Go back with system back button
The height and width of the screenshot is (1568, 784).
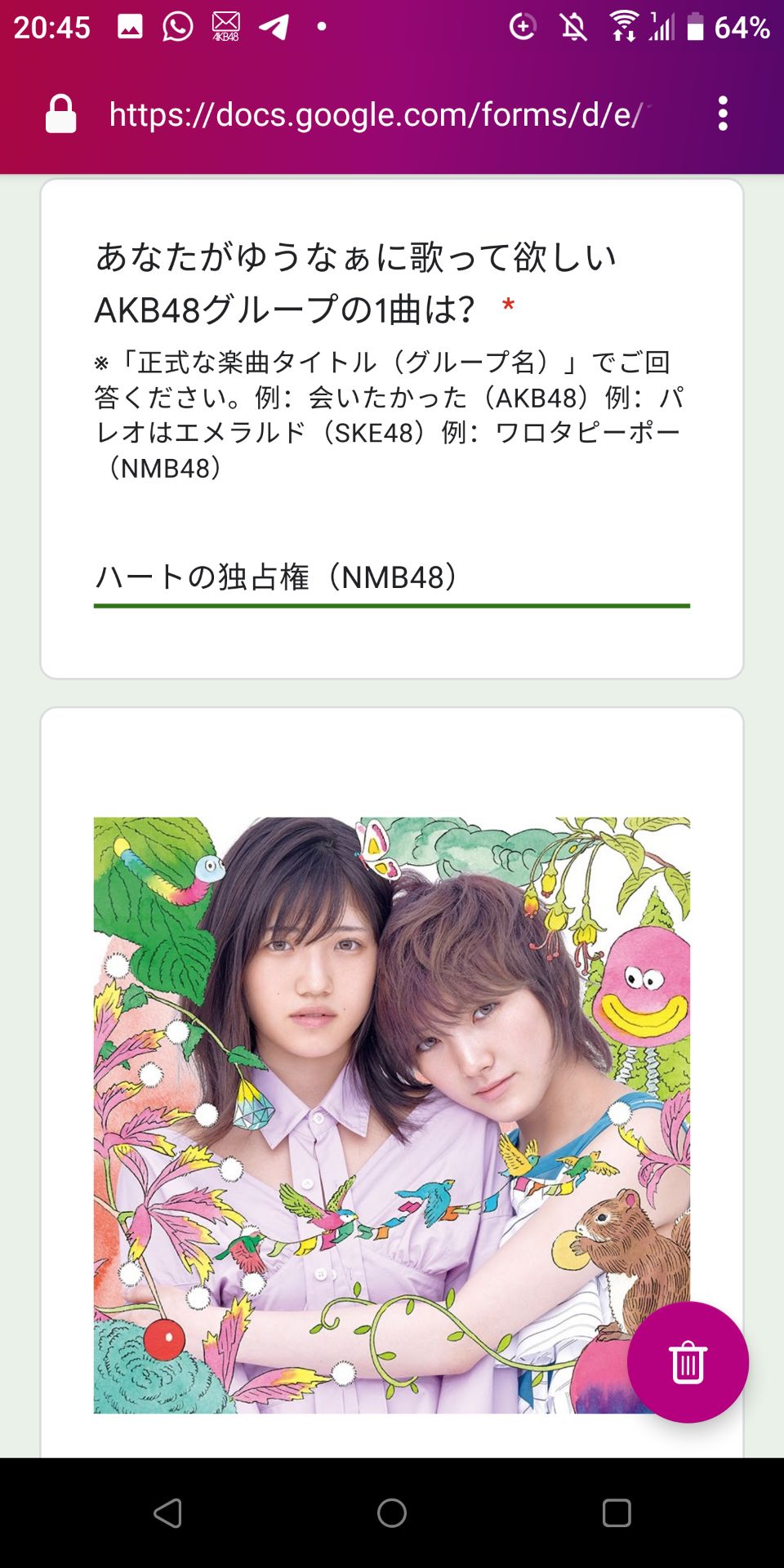pyautogui.click(x=168, y=1513)
